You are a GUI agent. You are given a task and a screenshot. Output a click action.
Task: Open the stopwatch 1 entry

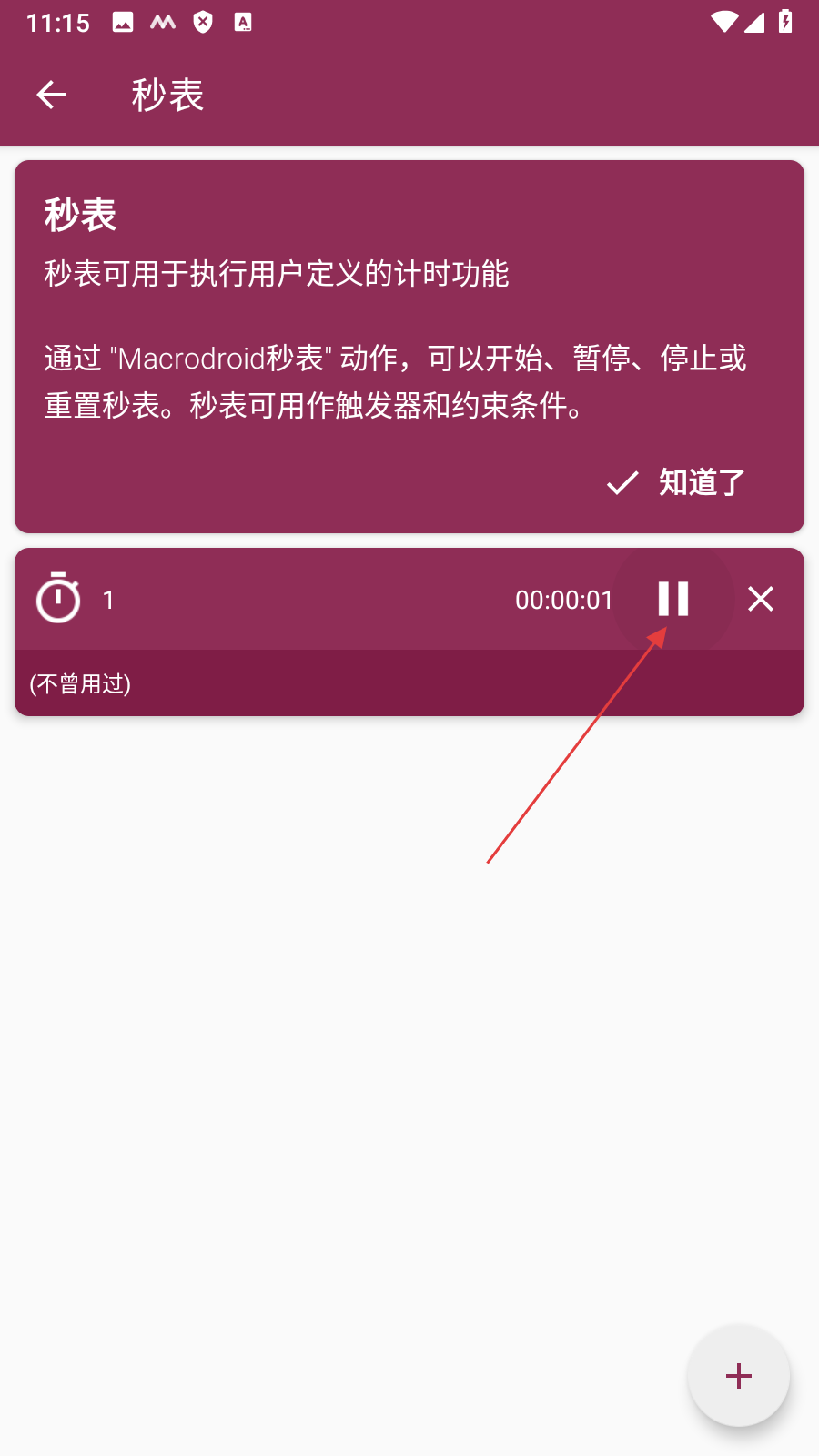coord(273,601)
